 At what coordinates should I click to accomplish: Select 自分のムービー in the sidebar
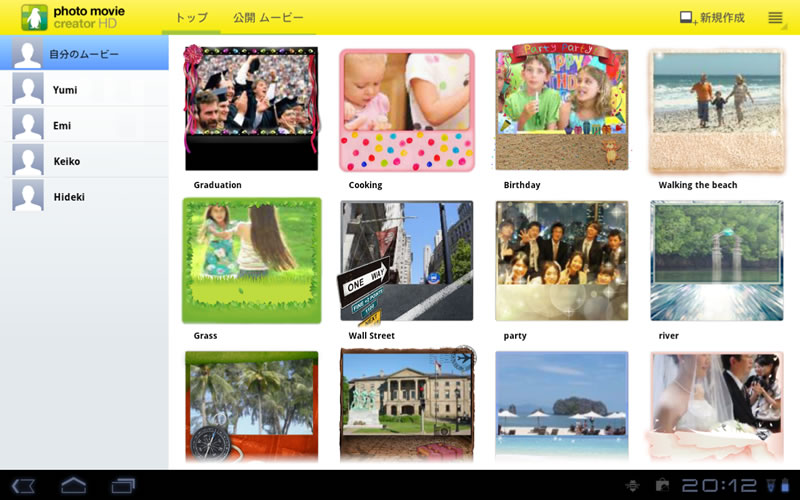pos(84,54)
